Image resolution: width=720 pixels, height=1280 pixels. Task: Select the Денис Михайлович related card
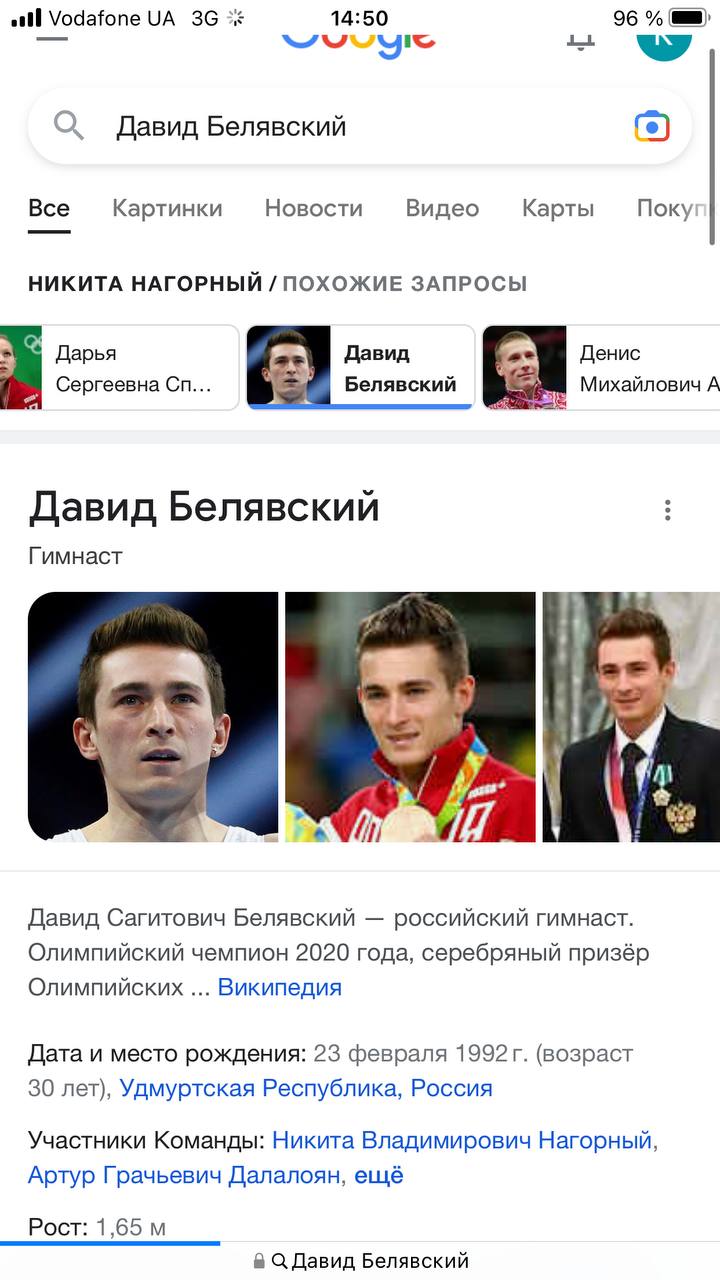coord(600,368)
